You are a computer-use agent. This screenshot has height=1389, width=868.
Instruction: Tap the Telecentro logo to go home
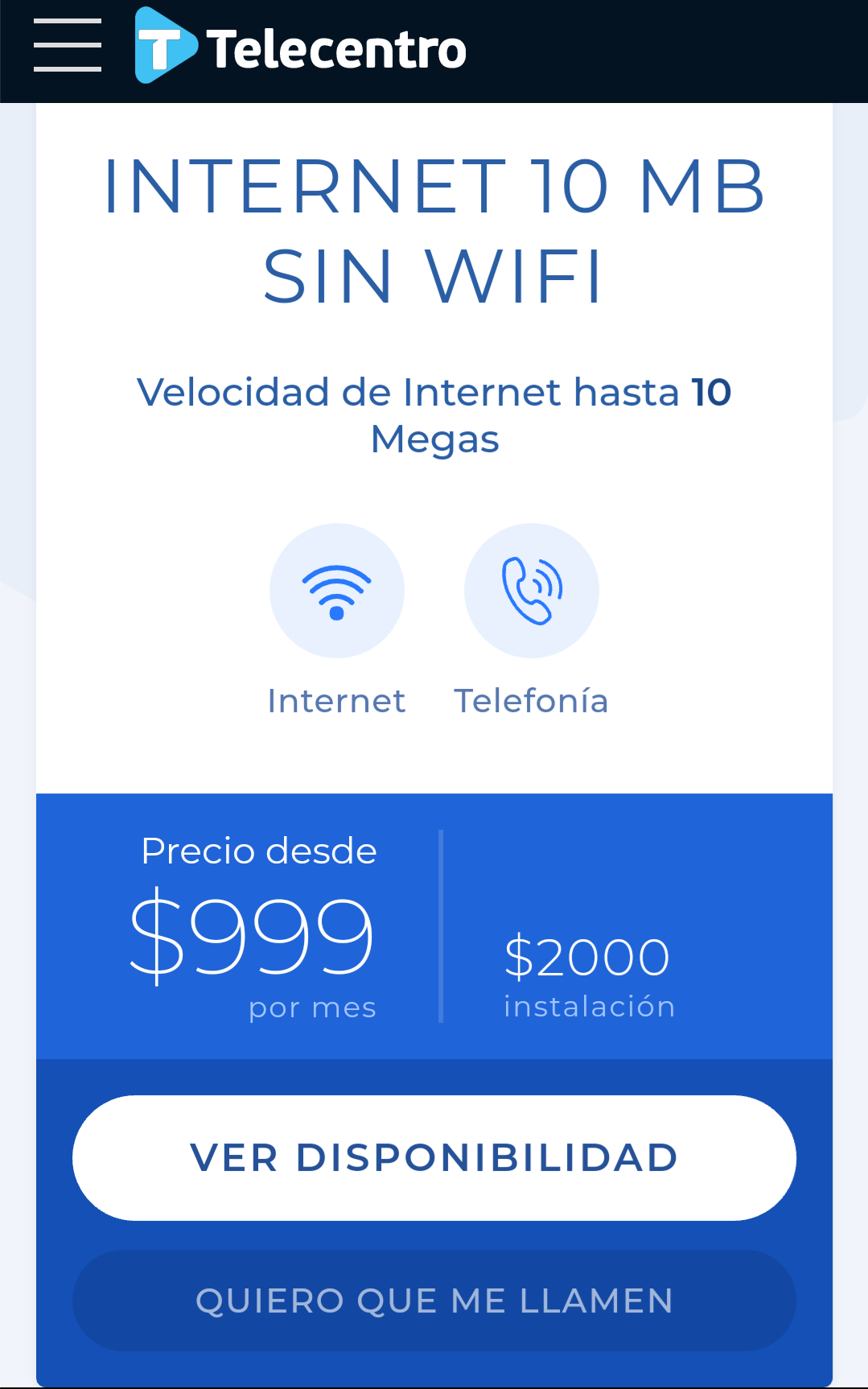[301, 47]
